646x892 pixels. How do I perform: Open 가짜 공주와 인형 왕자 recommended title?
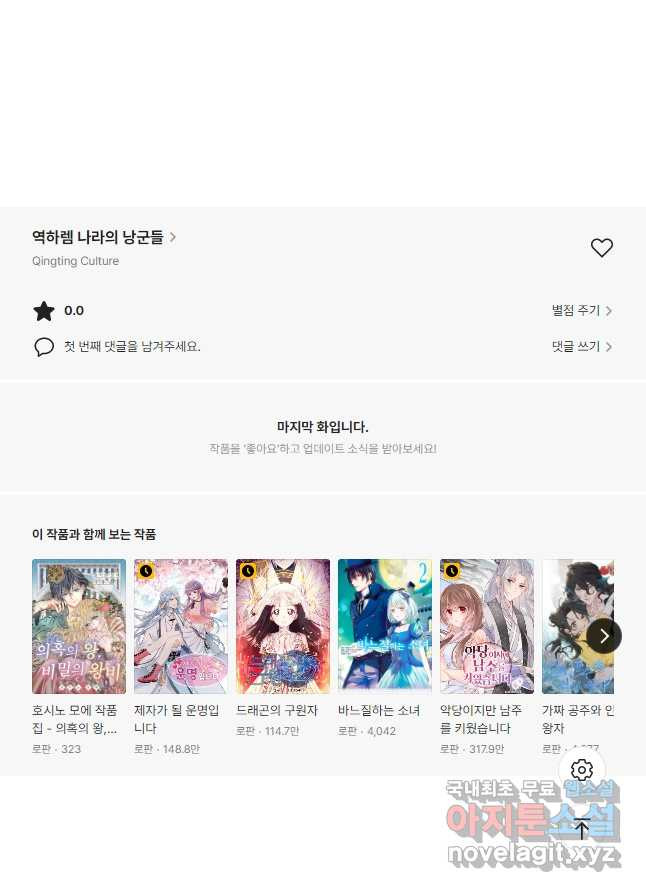[566, 627]
